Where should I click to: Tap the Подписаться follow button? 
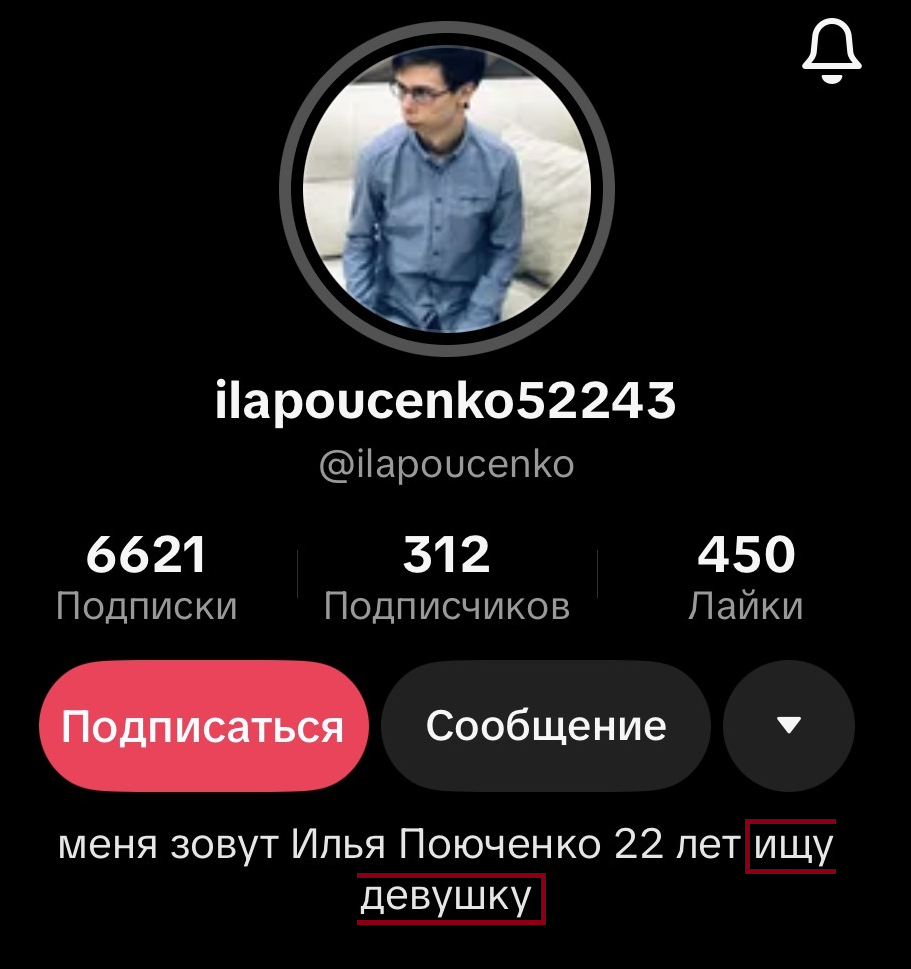click(x=203, y=726)
